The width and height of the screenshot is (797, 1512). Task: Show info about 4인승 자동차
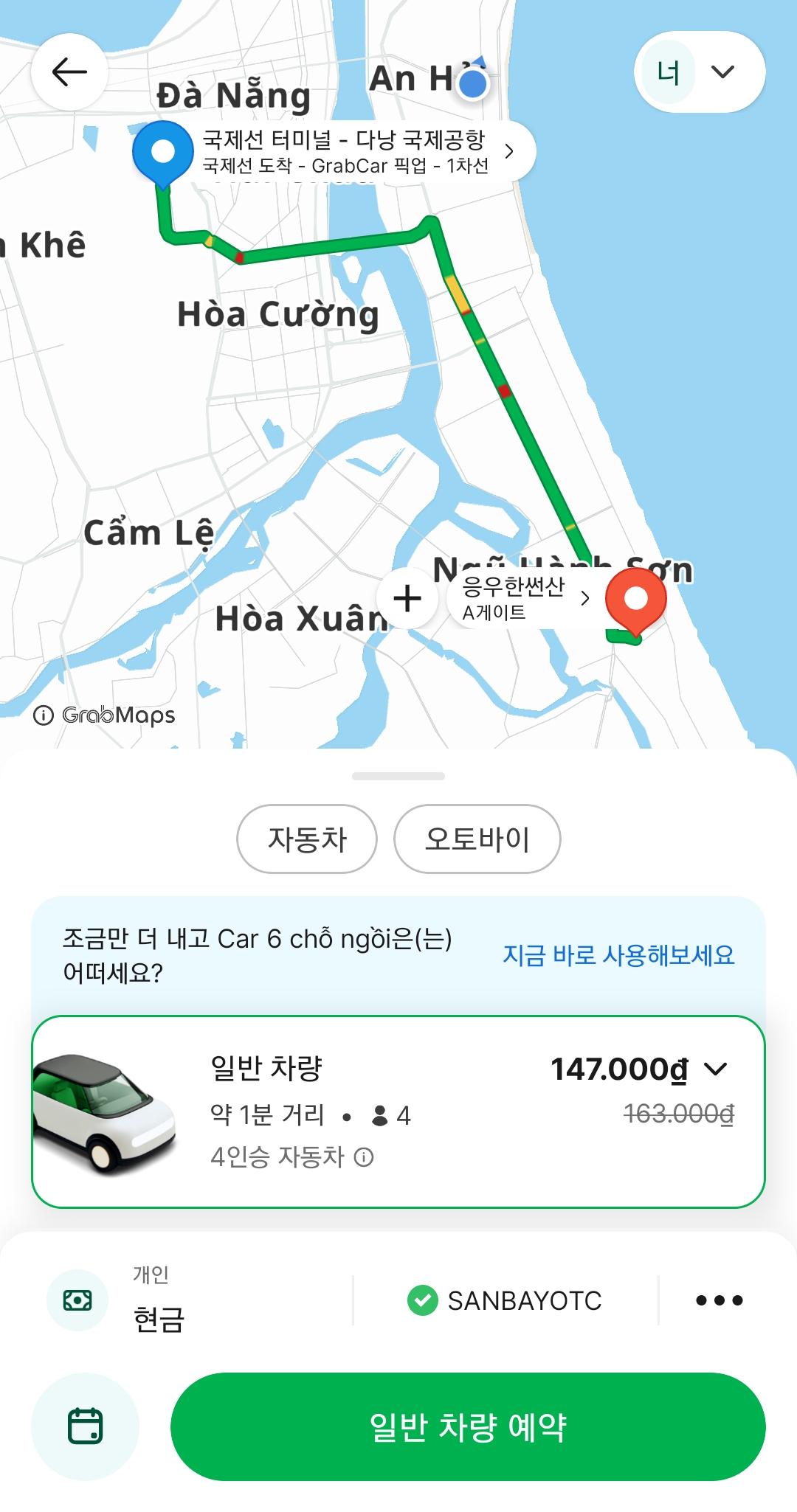click(364, 1157)
